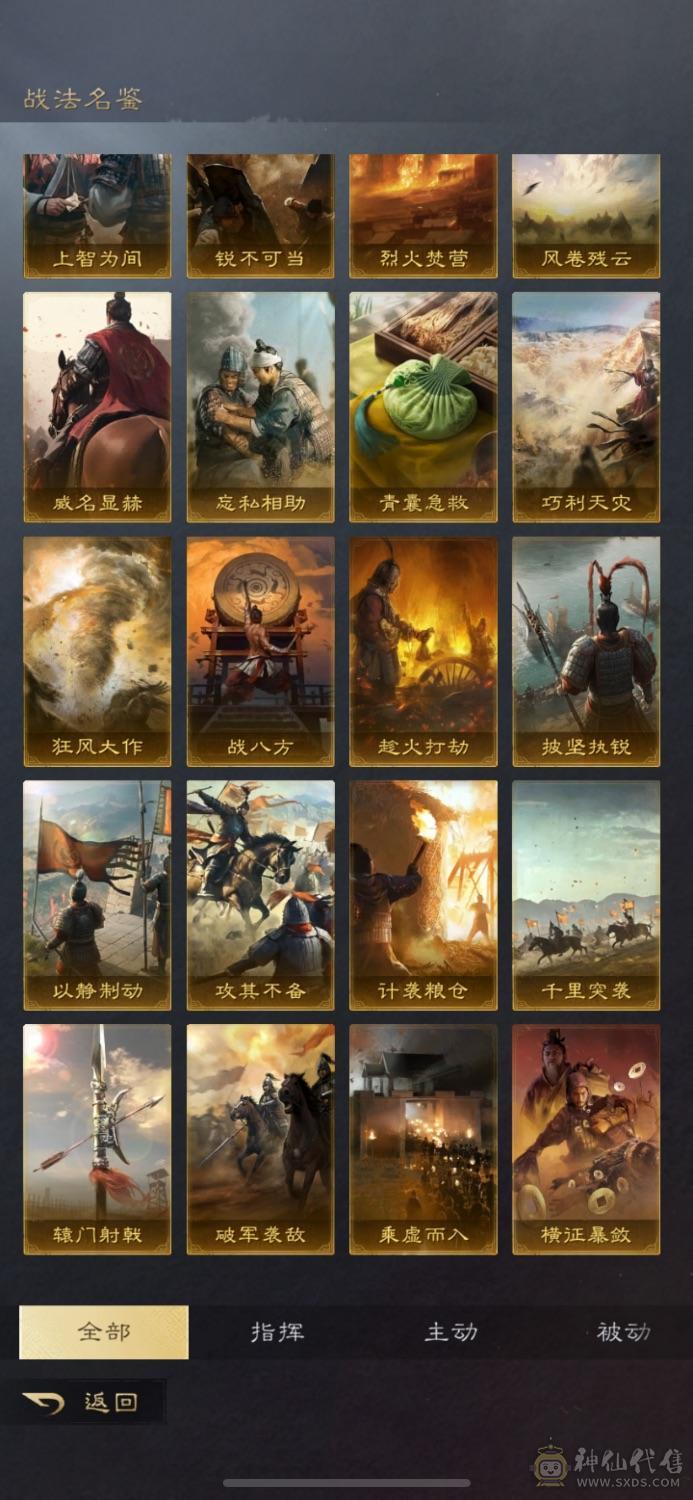Viewport: 693px width, 1500px height.
Task: Open the 锐不可当 tactic card
Action: pos(260,216)
